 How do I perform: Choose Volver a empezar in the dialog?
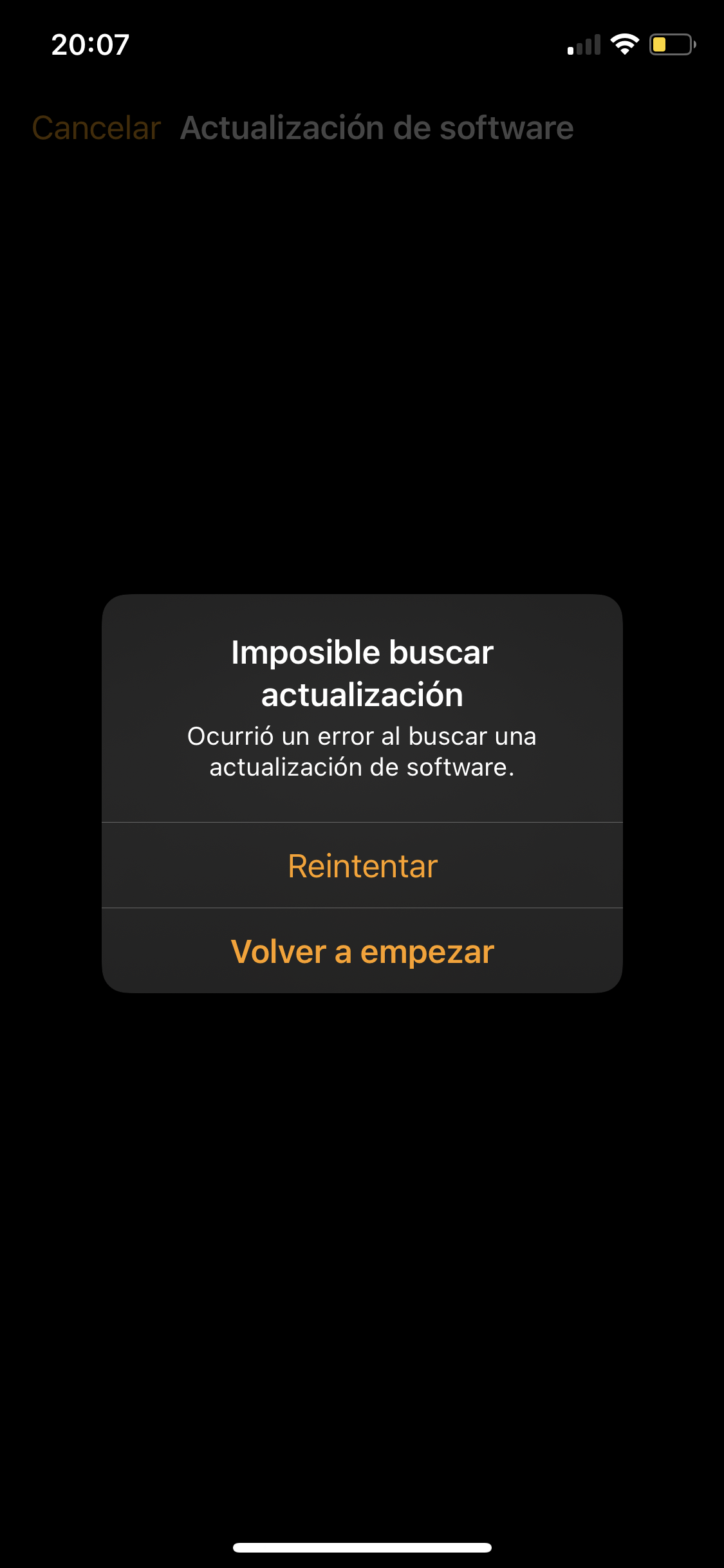point(362,951)
